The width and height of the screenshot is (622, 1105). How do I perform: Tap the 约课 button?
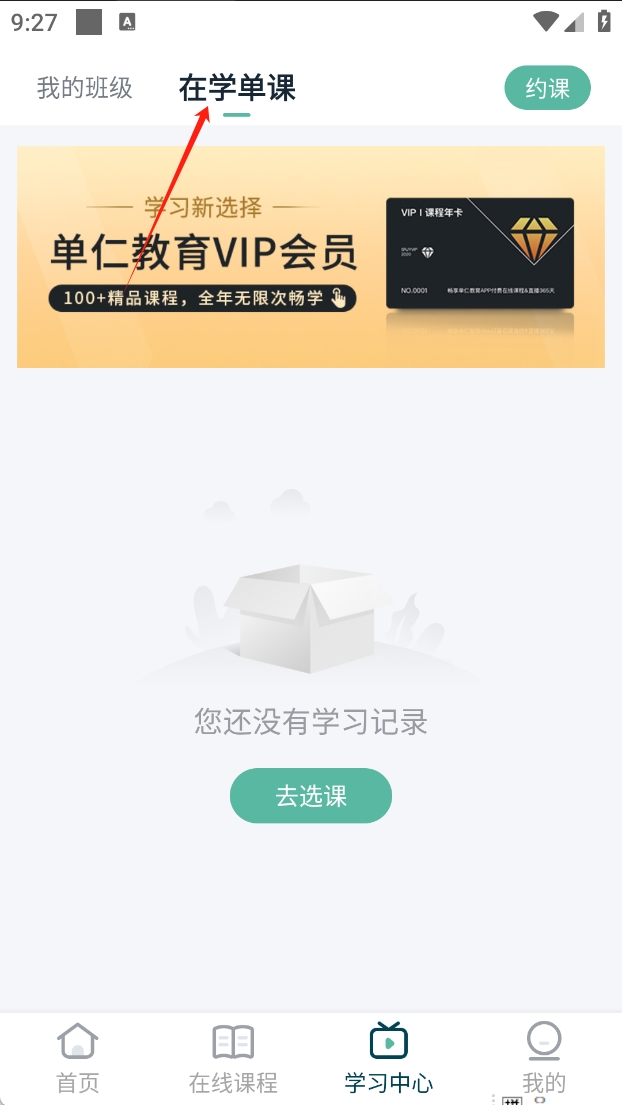click(x=547, y=88)
